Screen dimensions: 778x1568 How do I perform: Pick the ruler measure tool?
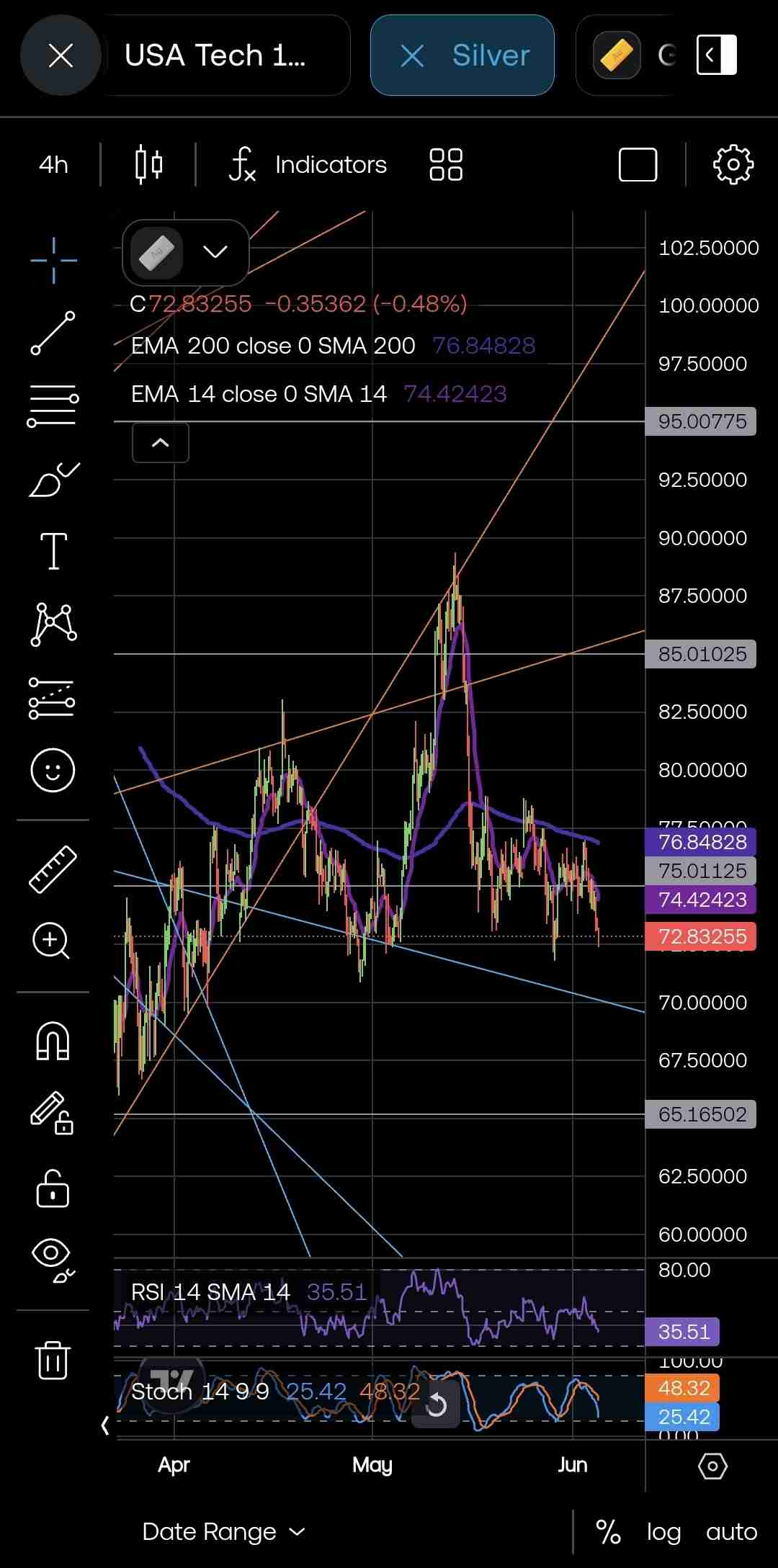point(53,869)
